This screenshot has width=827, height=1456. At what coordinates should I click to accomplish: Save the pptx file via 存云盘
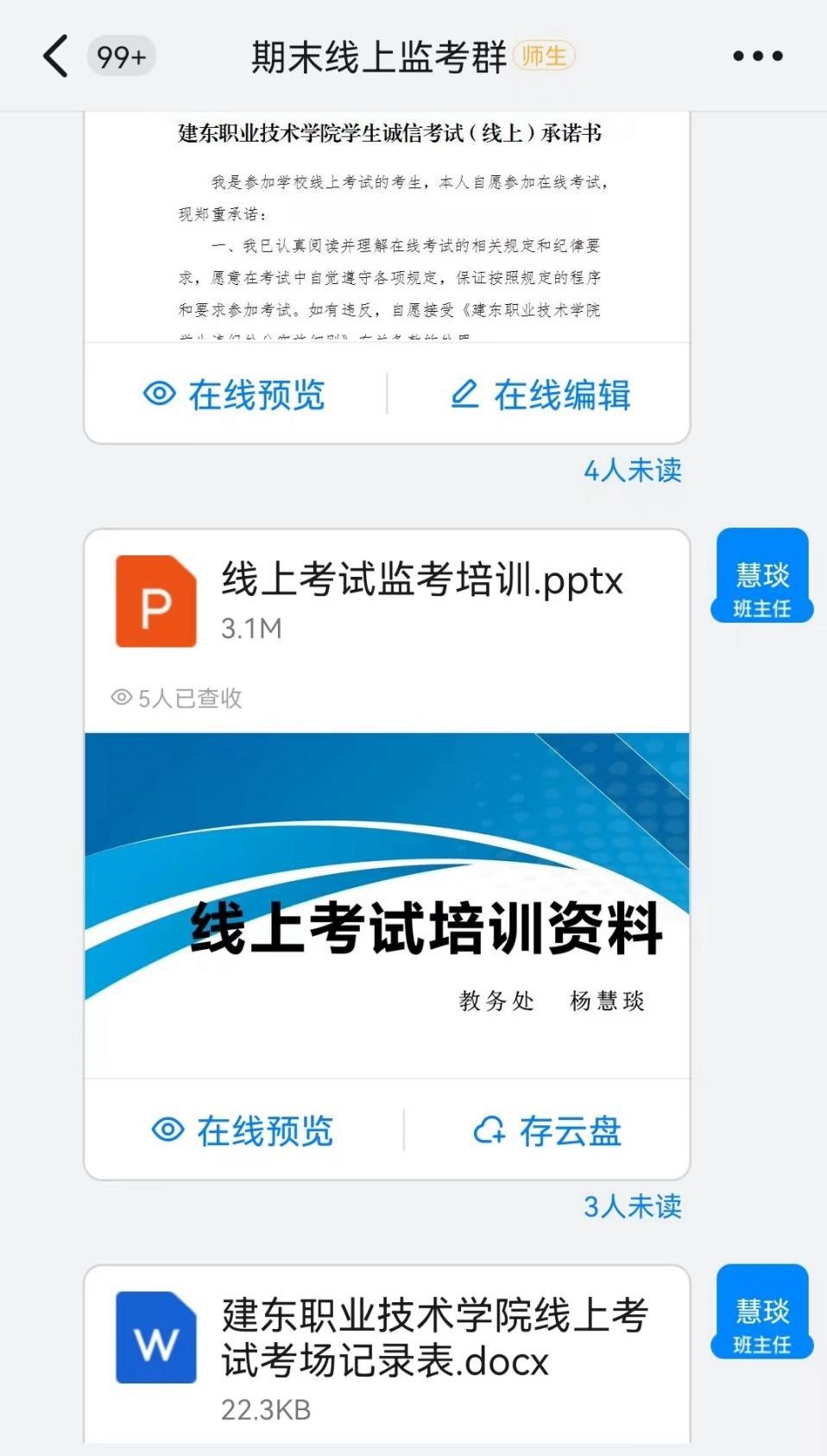[x=547, y=1130]
